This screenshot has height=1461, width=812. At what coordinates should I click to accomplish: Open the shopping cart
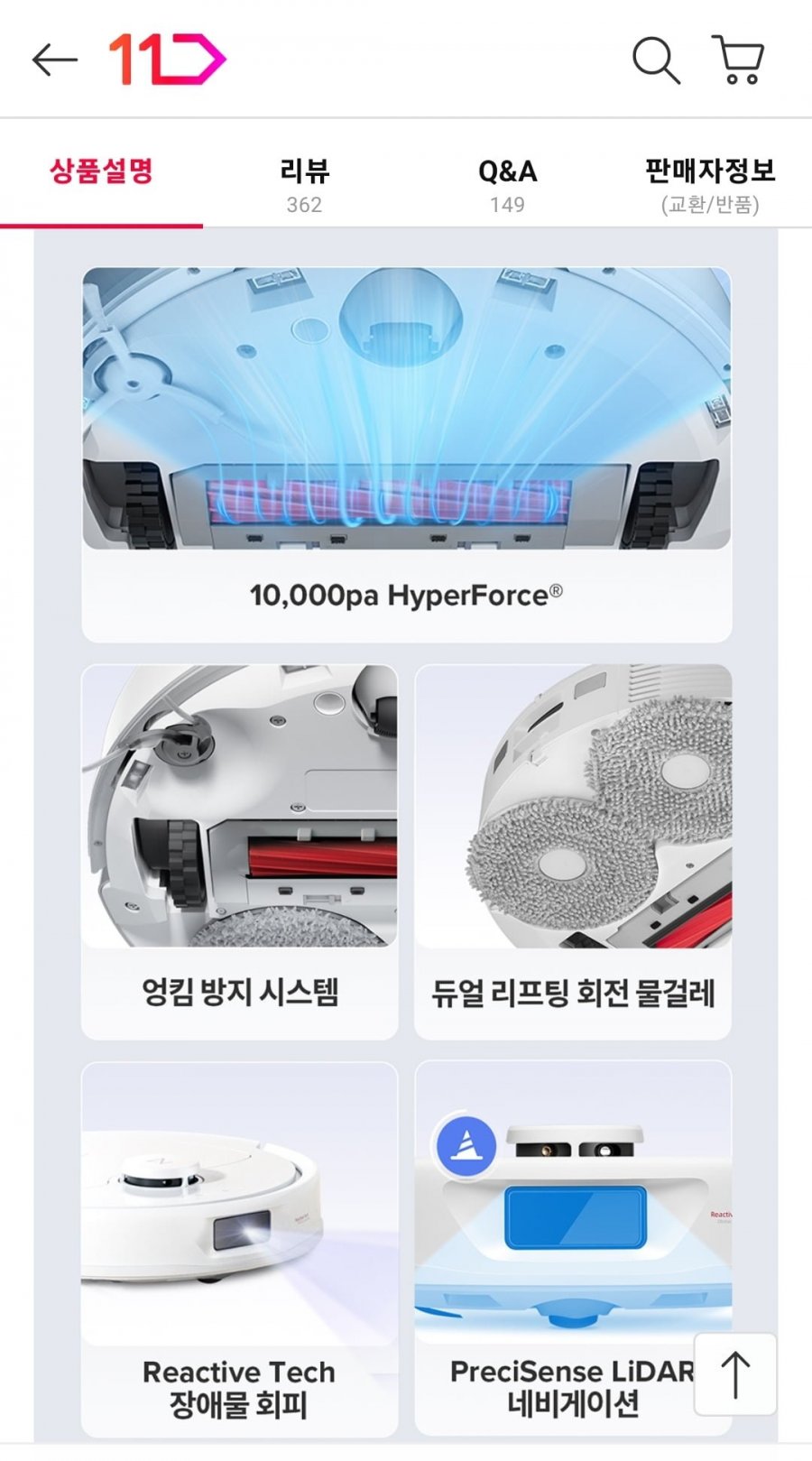[739, 60]
